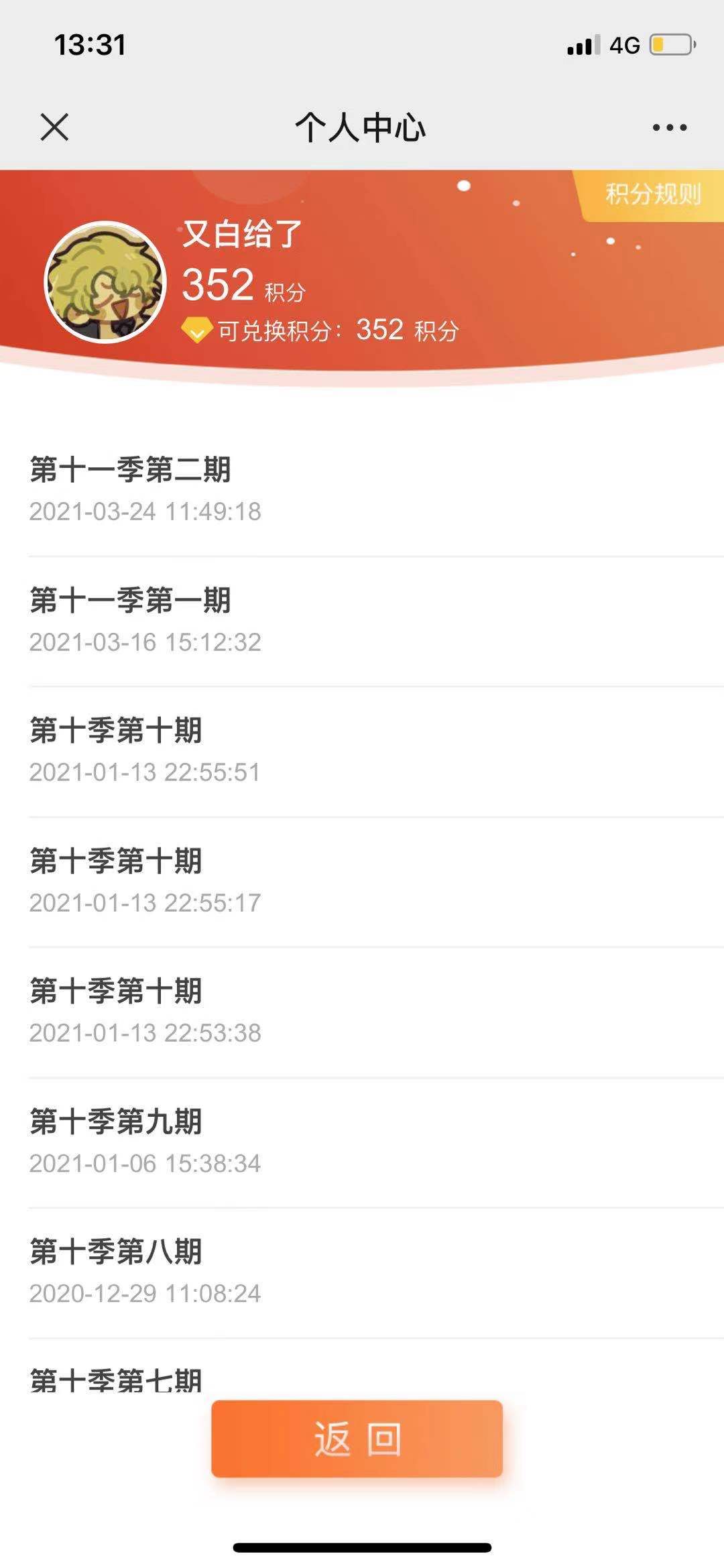Viewport: 724px width, 1568px height.
Task: Tap the 返回 button
Action: pos(357,1439)
